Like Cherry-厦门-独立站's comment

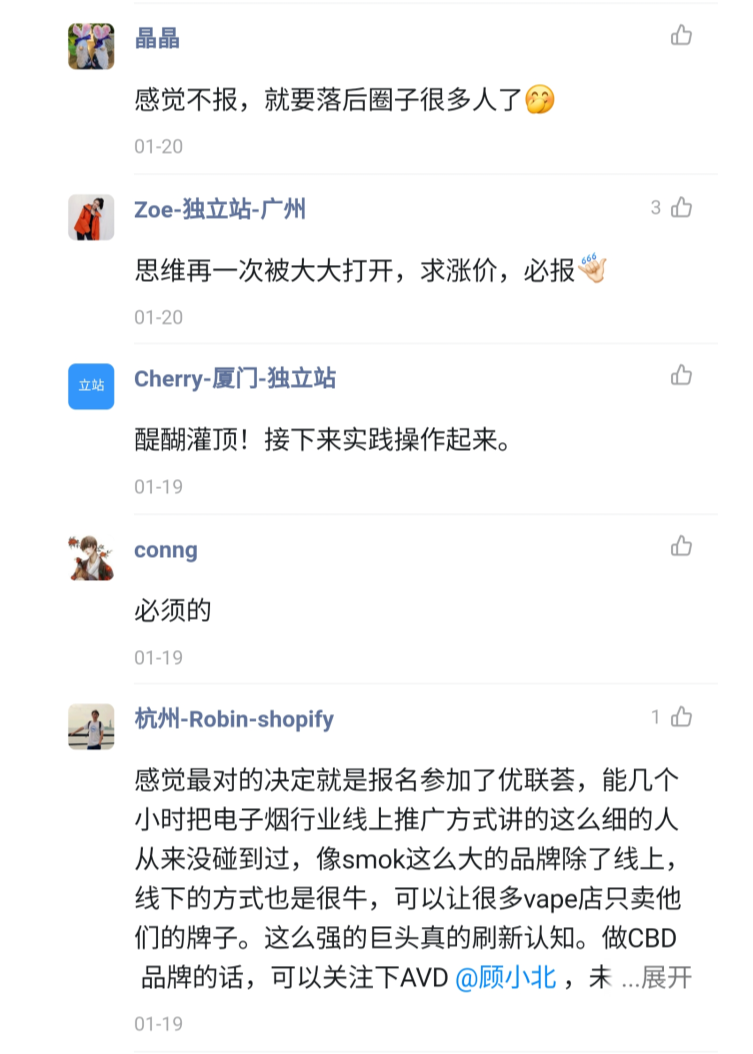tap(681, 375)
